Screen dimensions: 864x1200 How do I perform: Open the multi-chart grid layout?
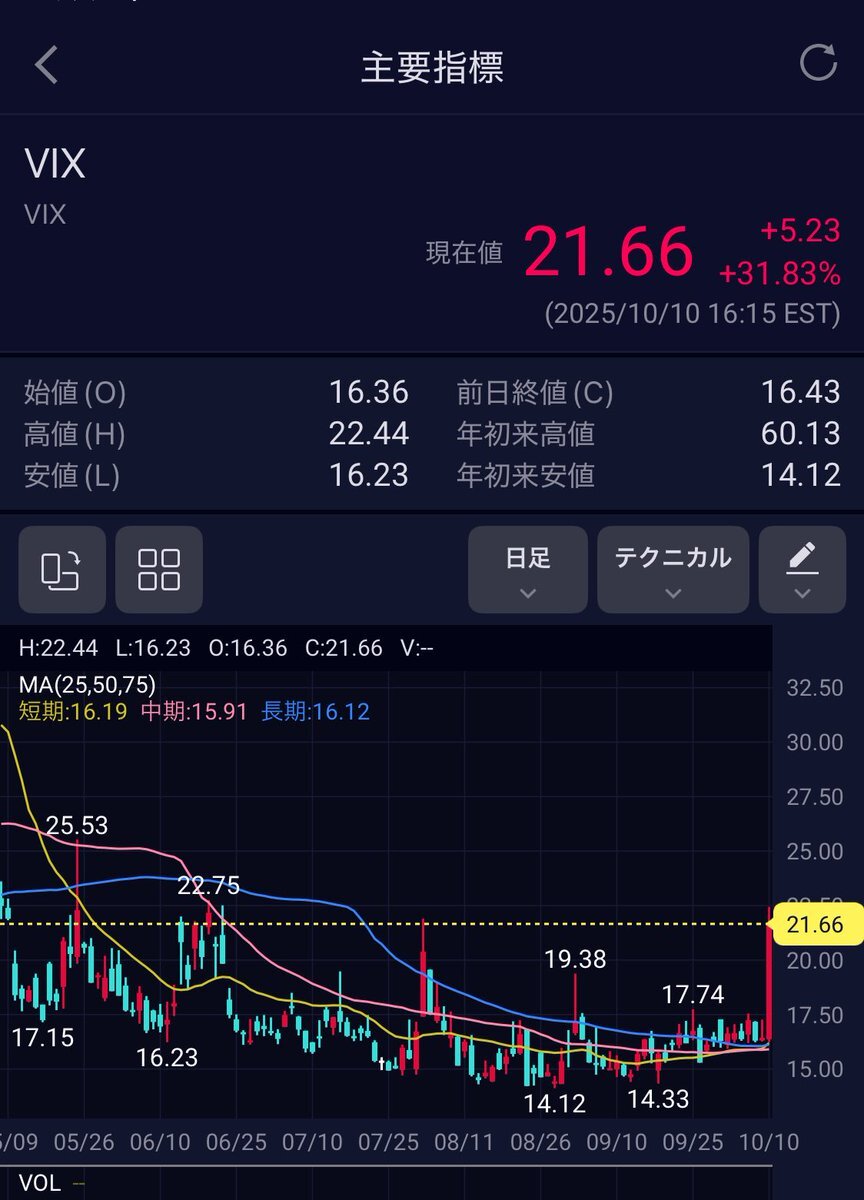tap(159, 569)
